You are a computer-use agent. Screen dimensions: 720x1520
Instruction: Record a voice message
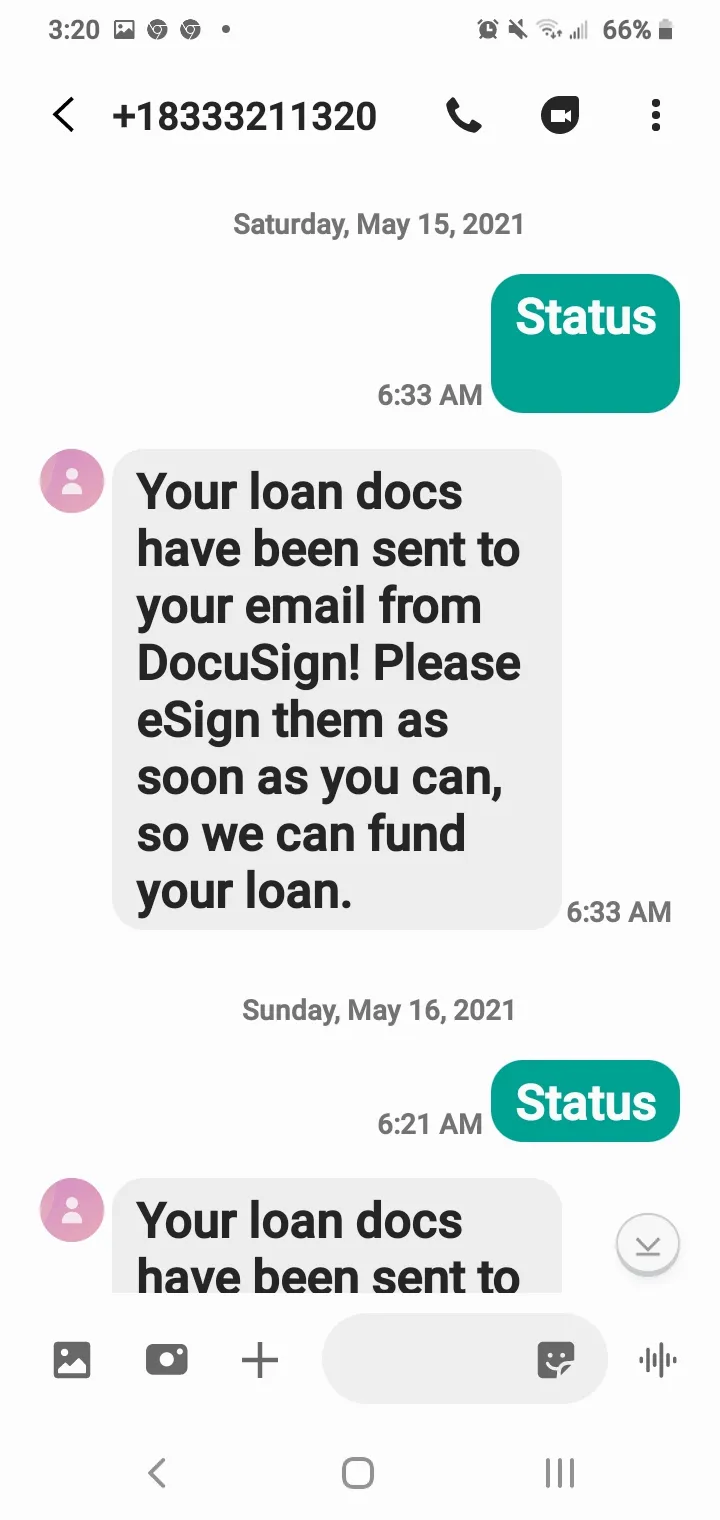pos(657,1360)
